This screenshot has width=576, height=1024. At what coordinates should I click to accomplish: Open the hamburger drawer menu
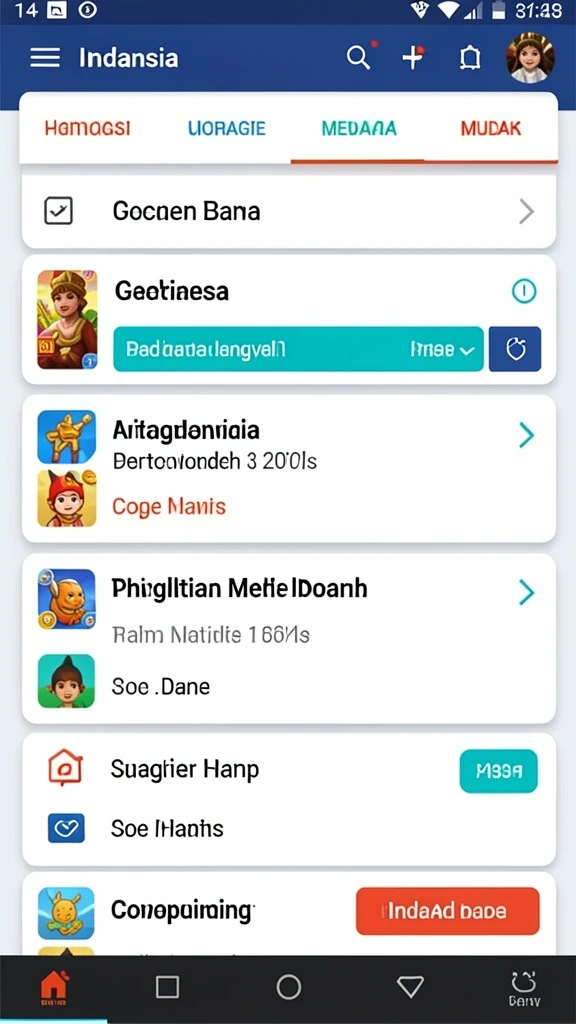[x=44, y=57]
